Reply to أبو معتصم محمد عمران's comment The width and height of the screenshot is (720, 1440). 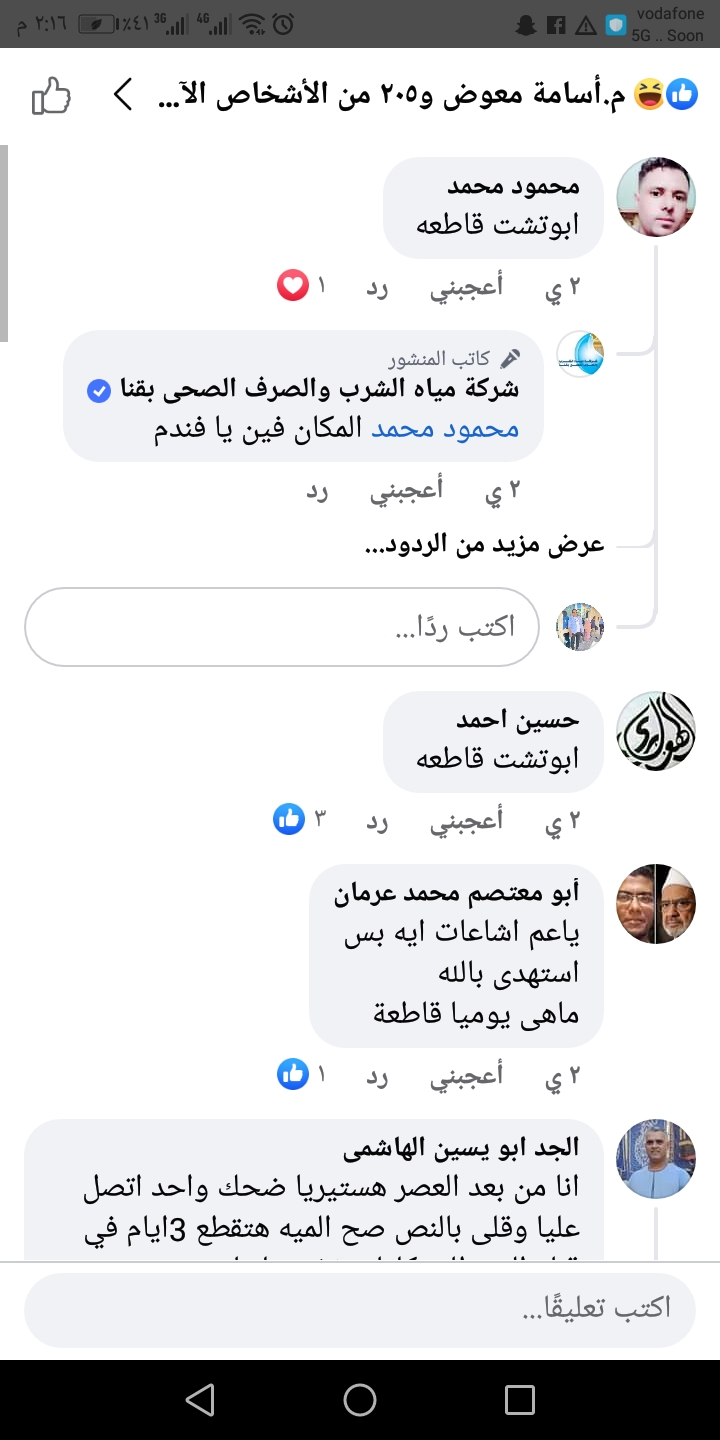click(376, 1076)
